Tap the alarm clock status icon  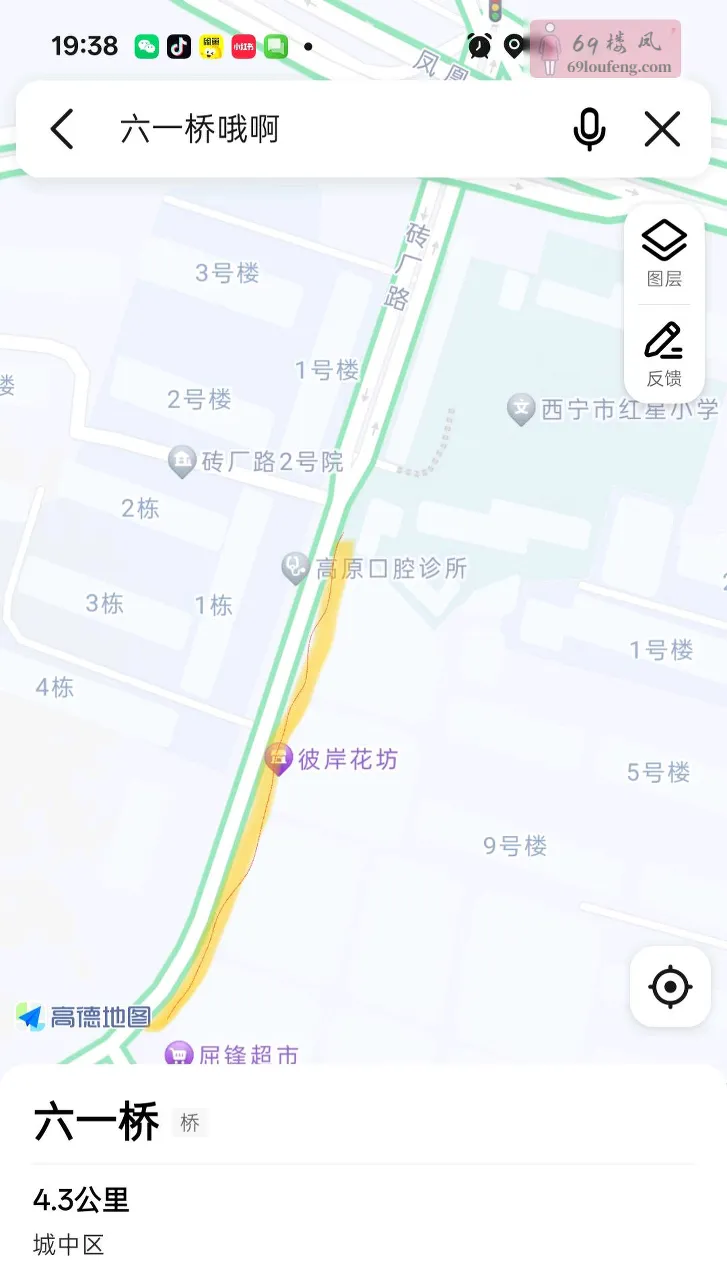(479, 45)
